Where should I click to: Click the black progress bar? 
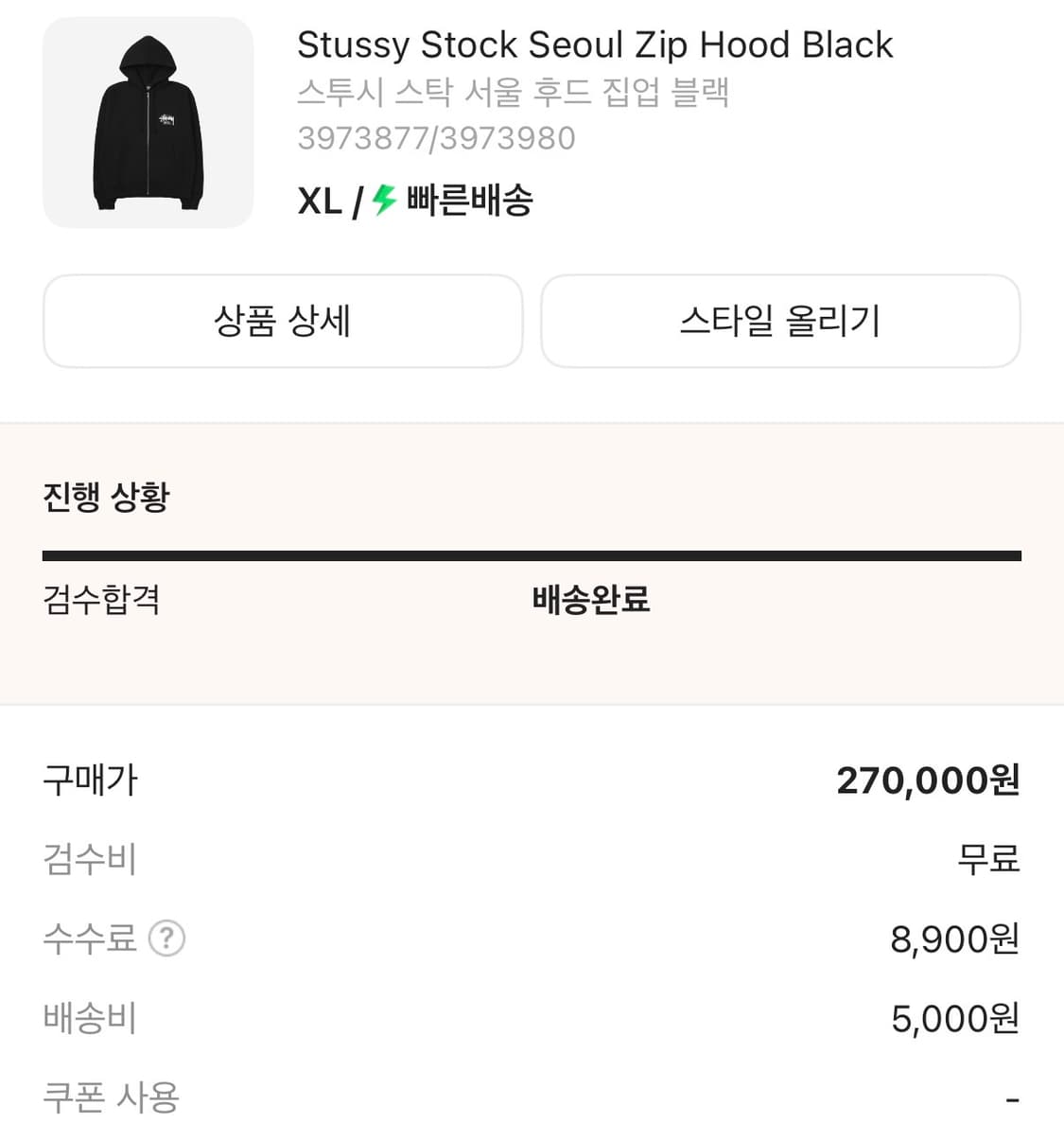point(532,552)
